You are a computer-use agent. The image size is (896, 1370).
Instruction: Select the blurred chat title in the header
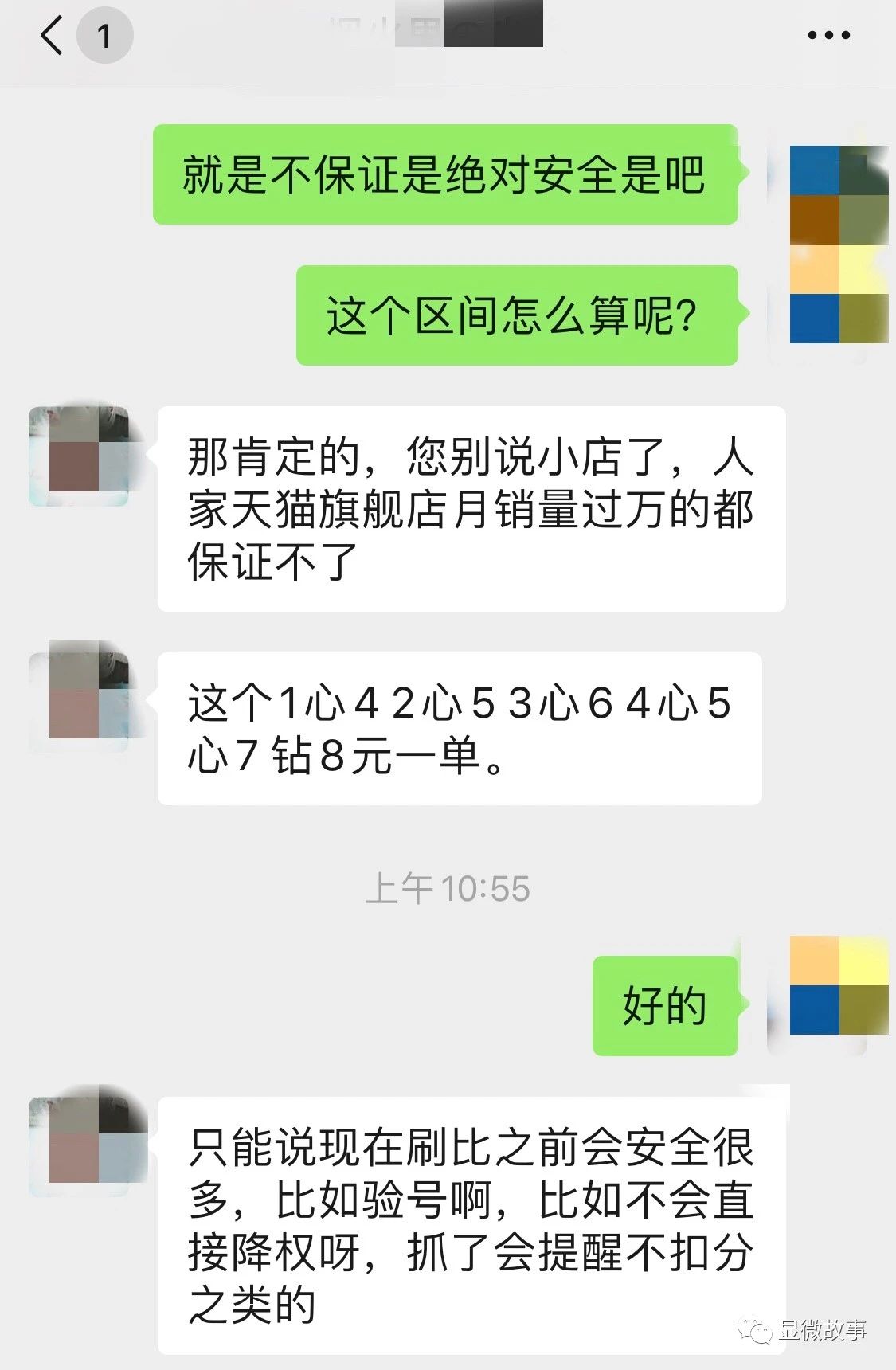tap(448, 24)
